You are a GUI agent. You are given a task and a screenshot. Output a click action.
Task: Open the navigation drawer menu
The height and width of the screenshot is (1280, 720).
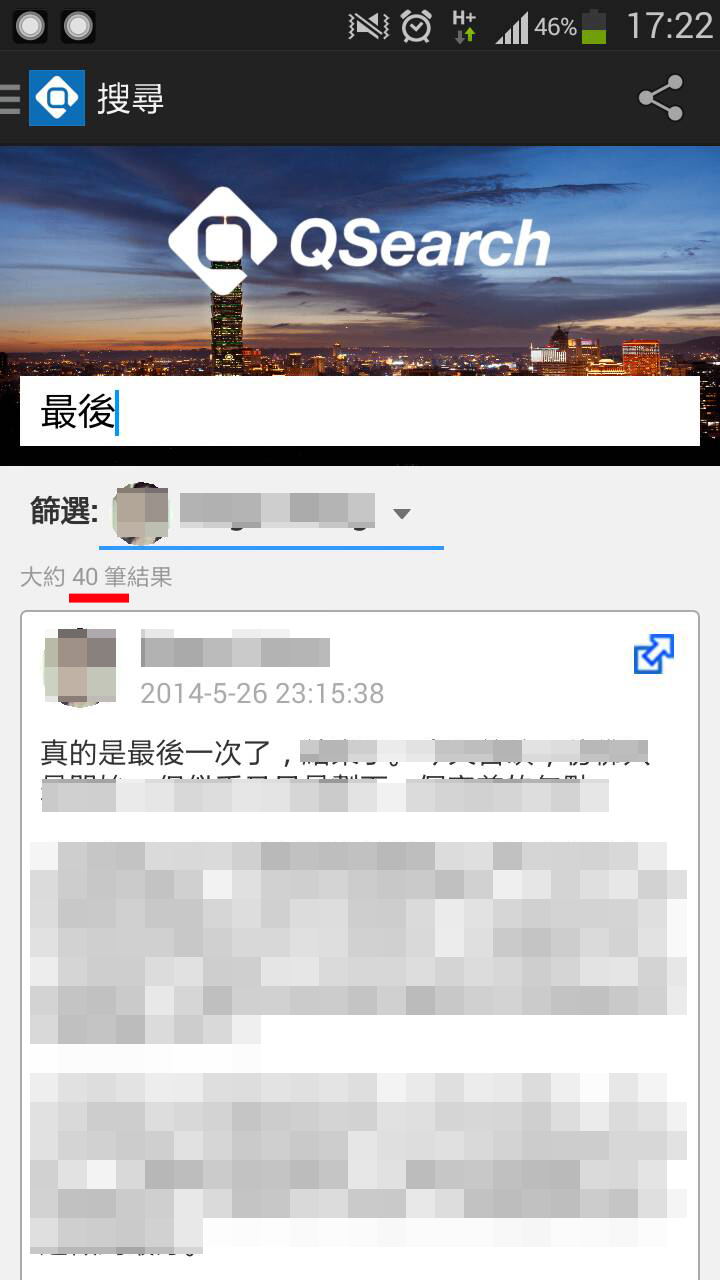click(x=12, y=98)
